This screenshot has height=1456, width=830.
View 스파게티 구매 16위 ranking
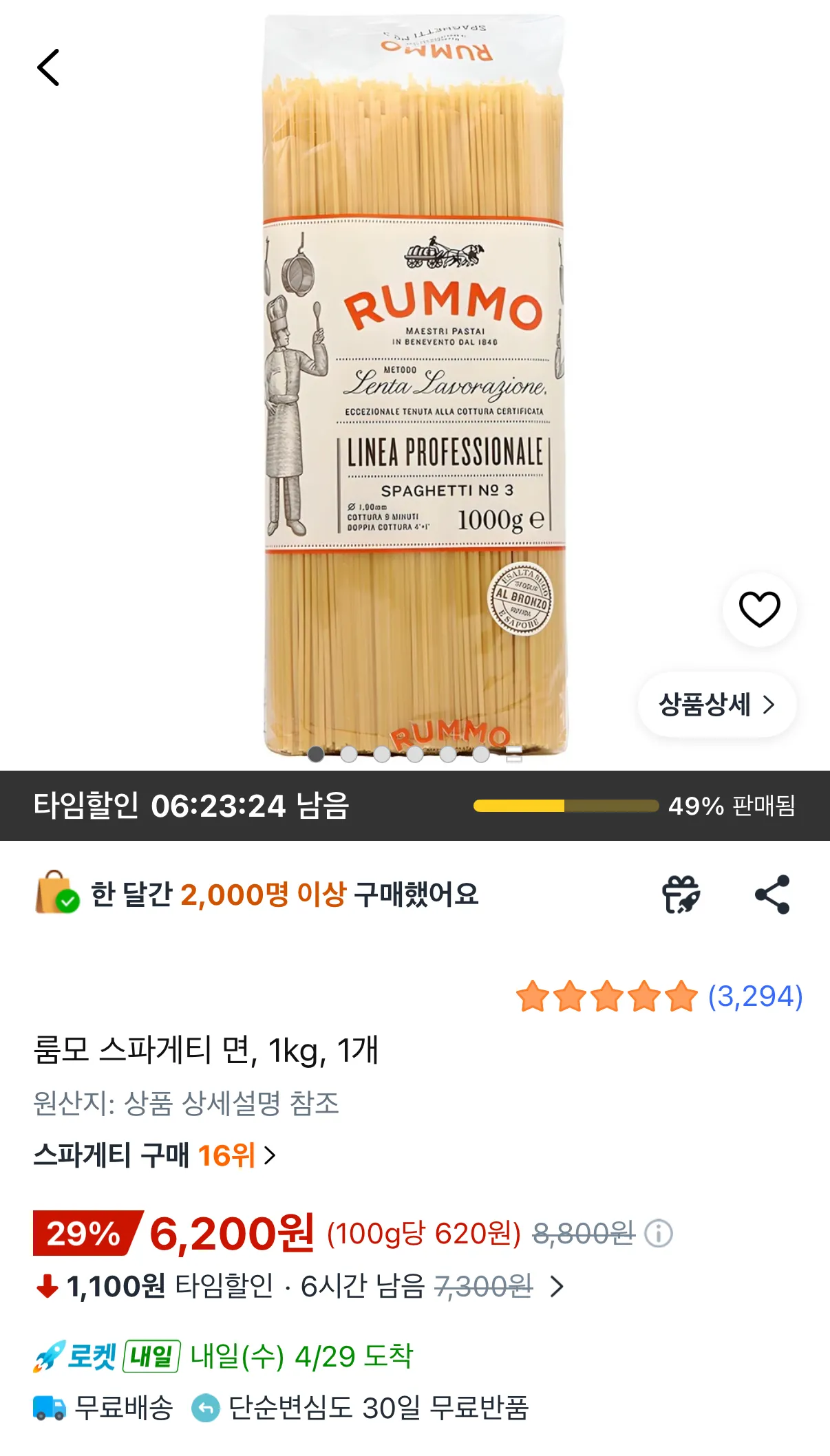(x=155, y=1155)
